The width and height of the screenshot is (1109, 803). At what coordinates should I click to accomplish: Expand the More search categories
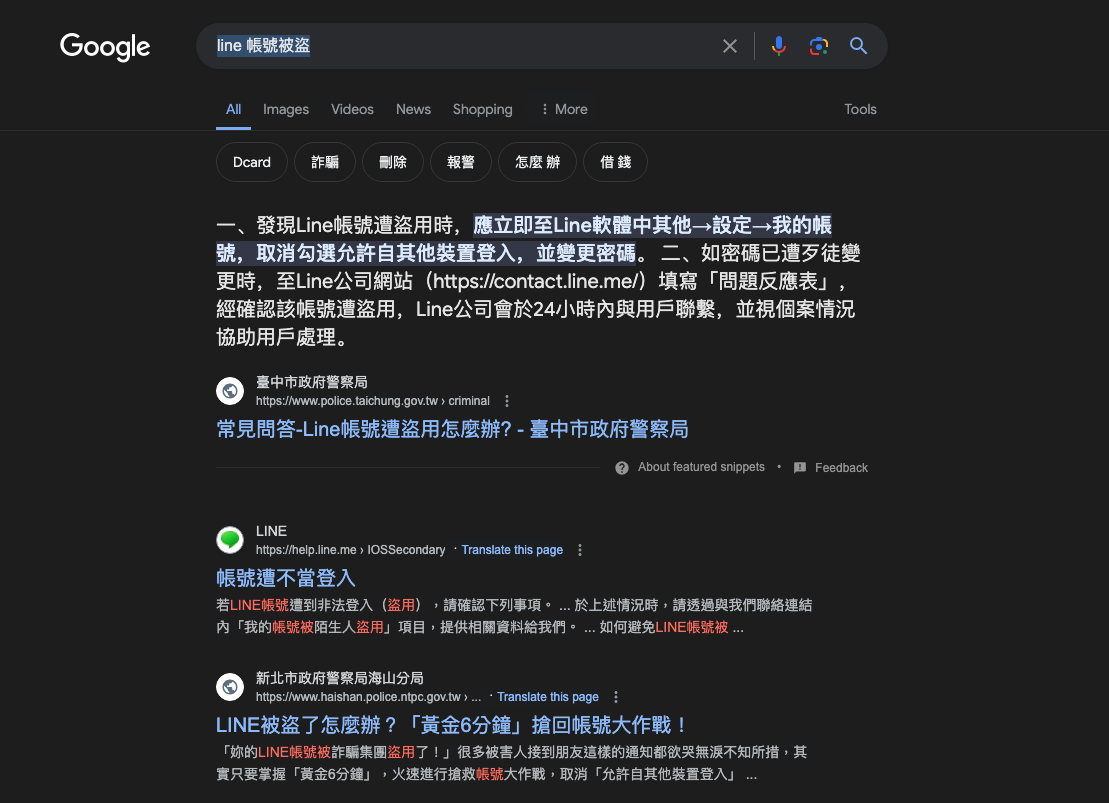564,109
